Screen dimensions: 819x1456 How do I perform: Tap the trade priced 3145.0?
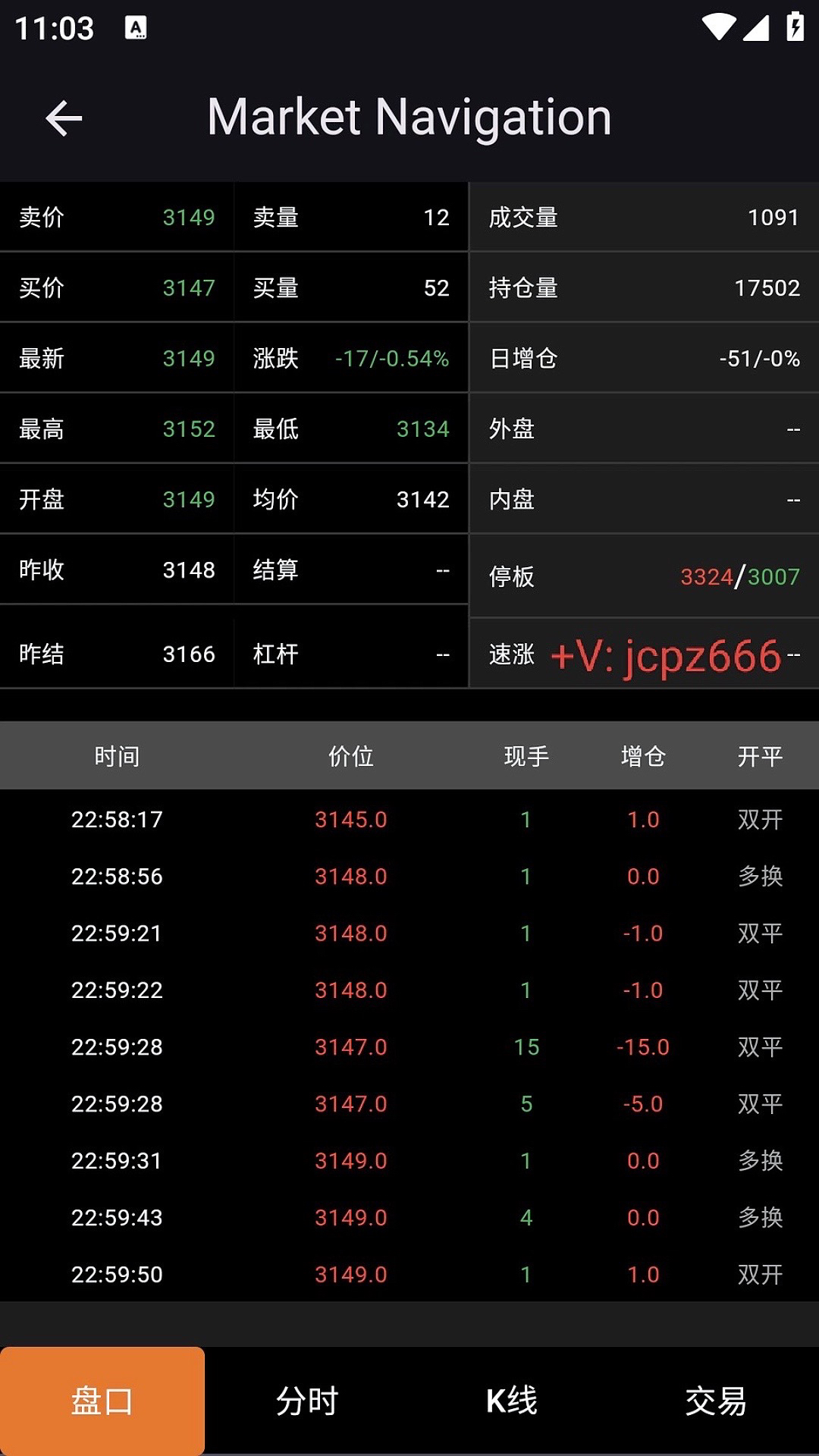350,819
